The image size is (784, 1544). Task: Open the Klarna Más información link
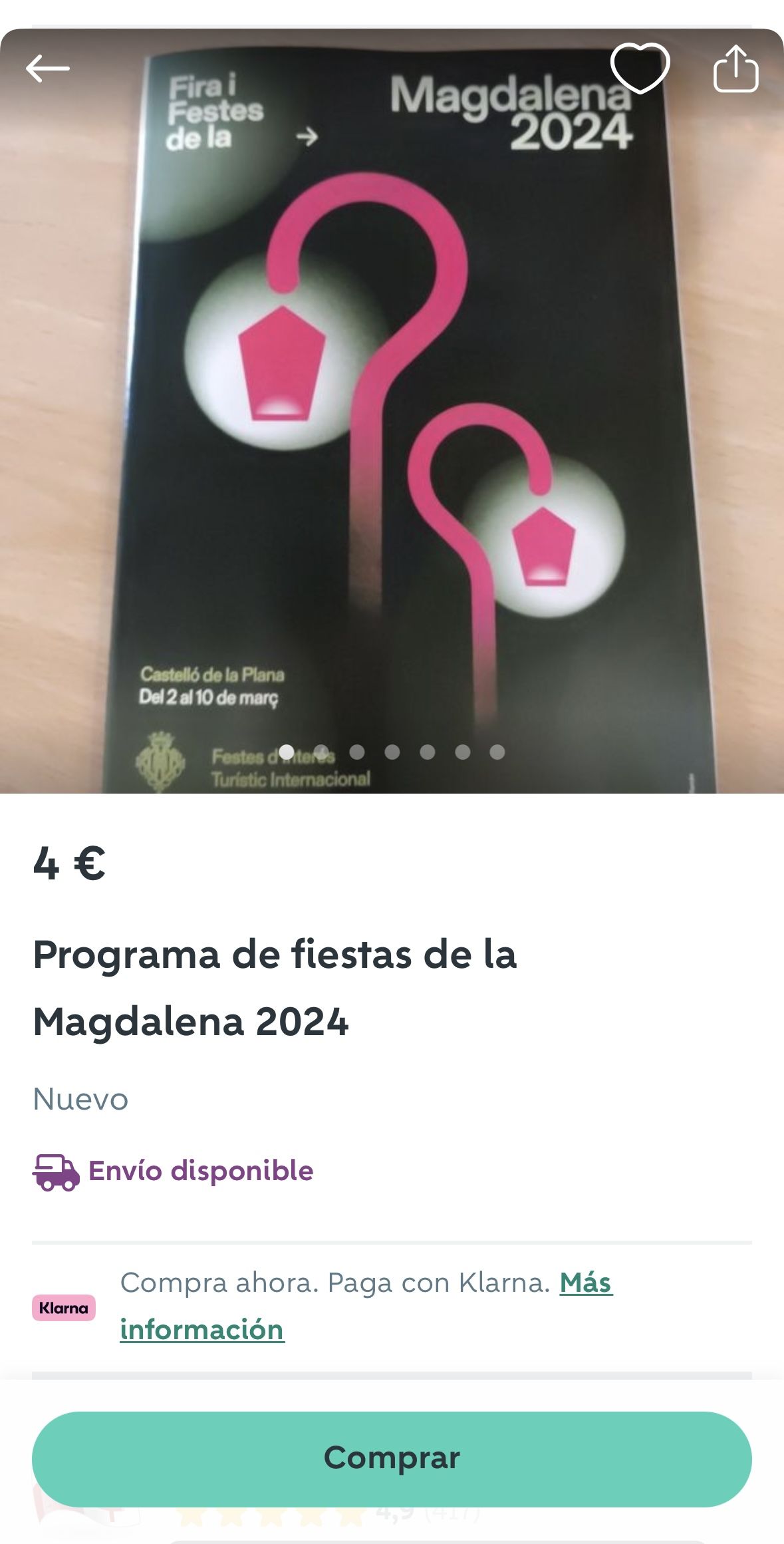coord(366,1306)
